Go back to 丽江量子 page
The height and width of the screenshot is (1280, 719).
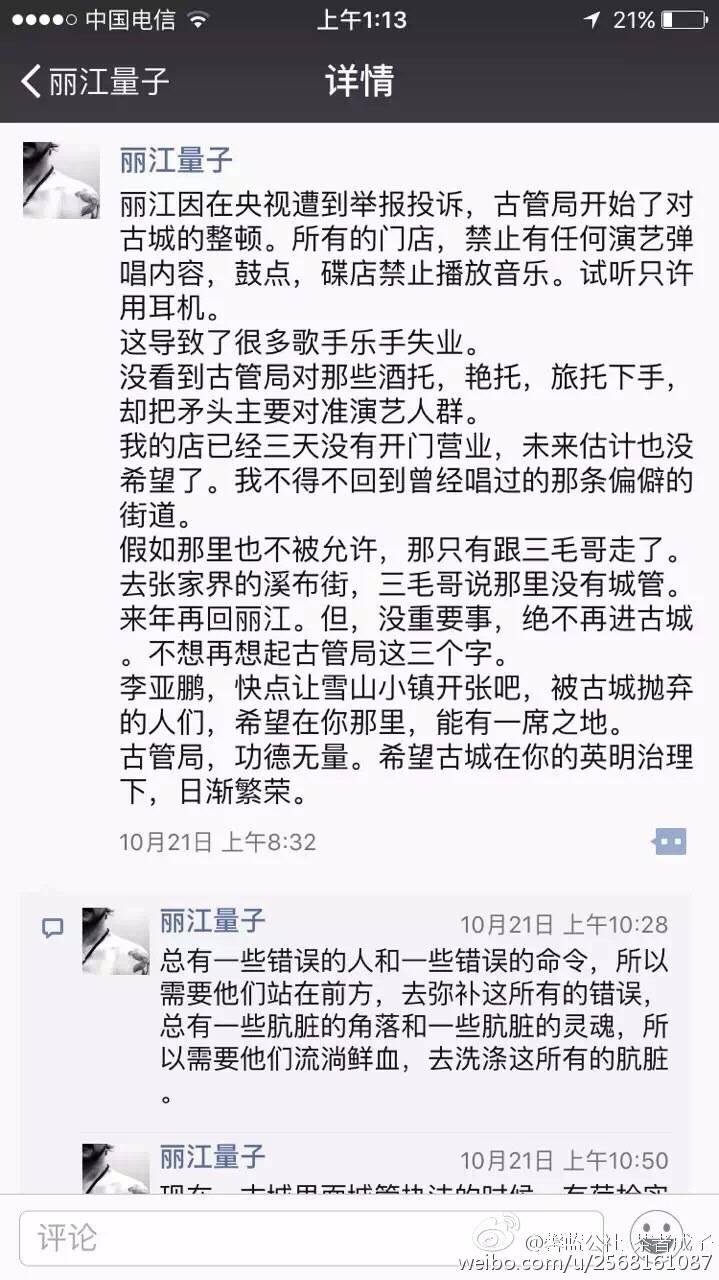pos(95,81)
